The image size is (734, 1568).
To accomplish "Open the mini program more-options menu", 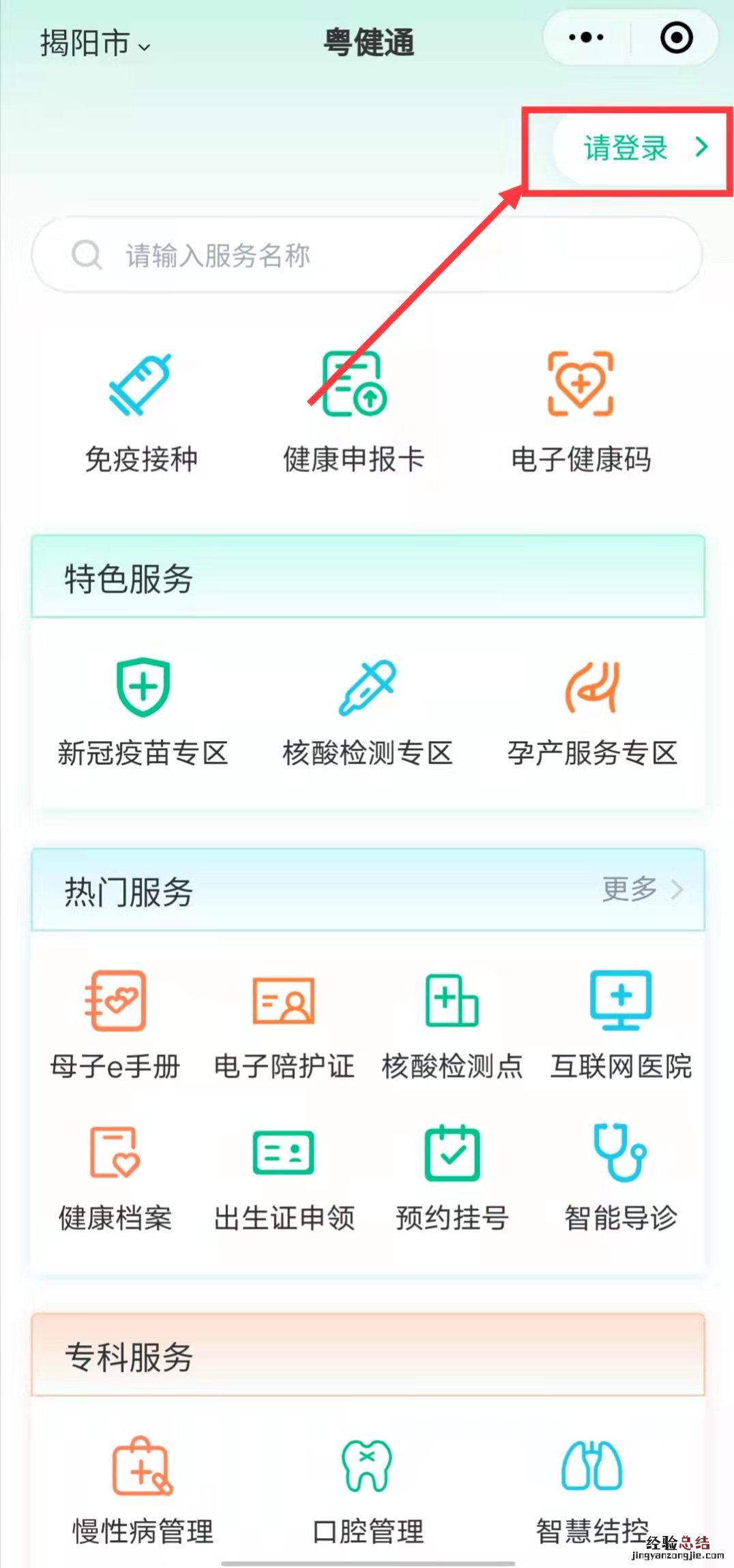I will (586, 38).
